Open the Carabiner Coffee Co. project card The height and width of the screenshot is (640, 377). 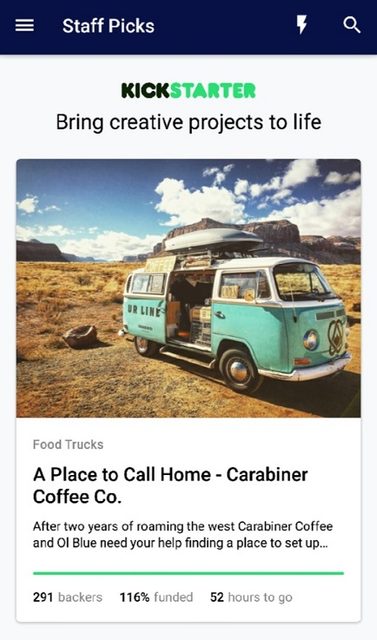coord(188,390)
